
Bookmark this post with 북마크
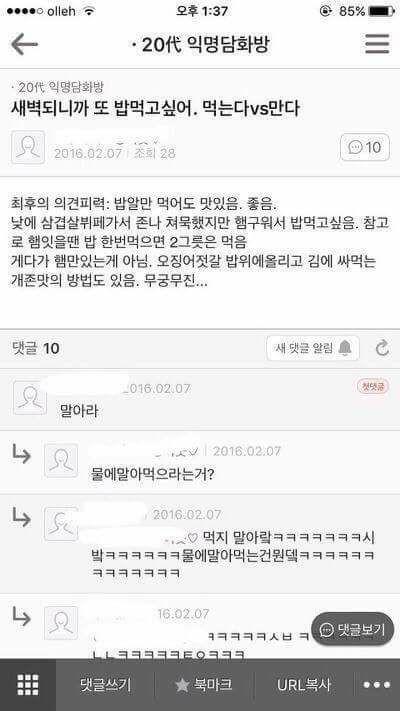click(204, 685)
